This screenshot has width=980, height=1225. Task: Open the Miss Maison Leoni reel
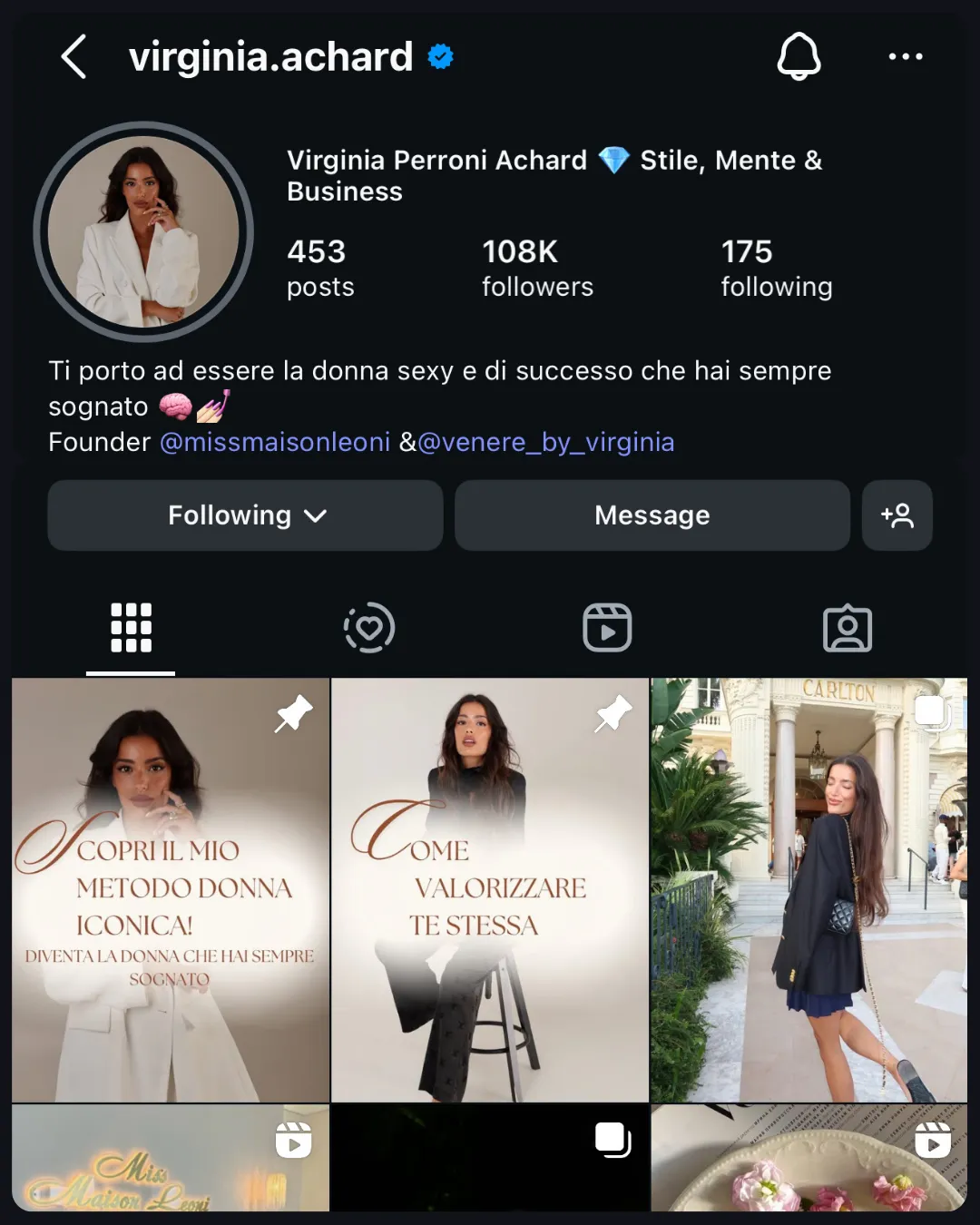[x=171, y=1158]
